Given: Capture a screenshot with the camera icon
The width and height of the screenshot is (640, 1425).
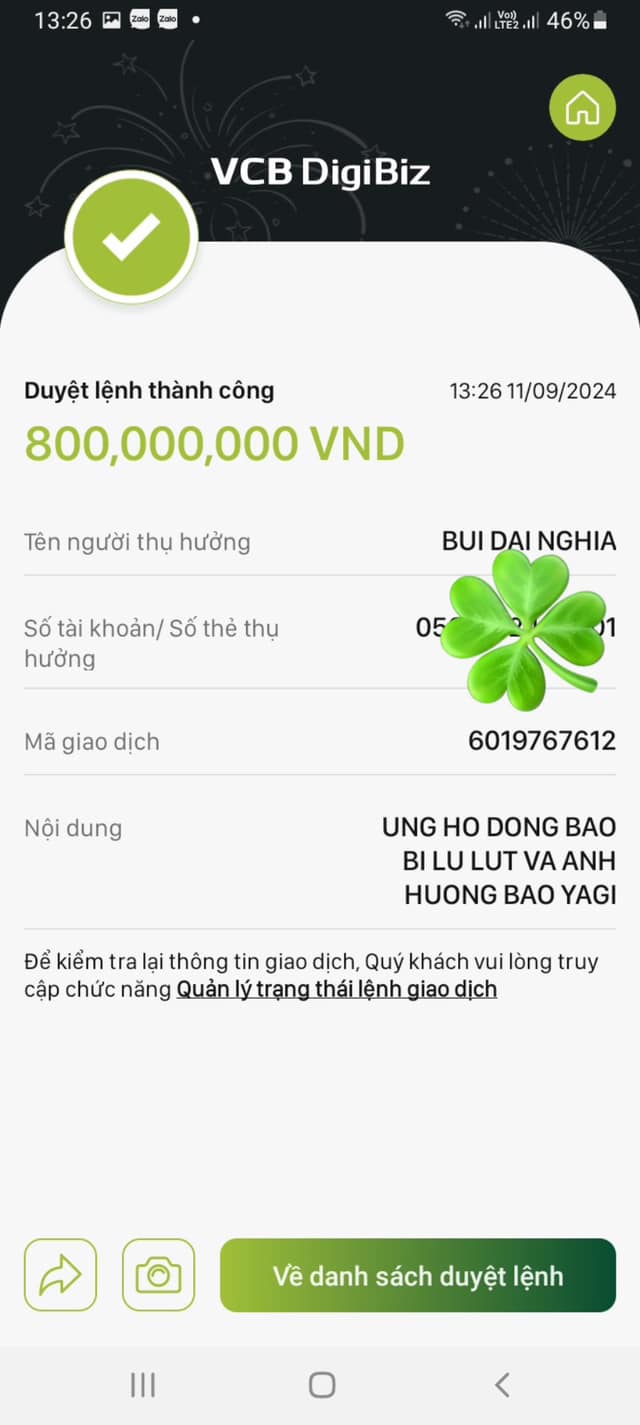Looking at the screenshot, I should click(158, 1275).
